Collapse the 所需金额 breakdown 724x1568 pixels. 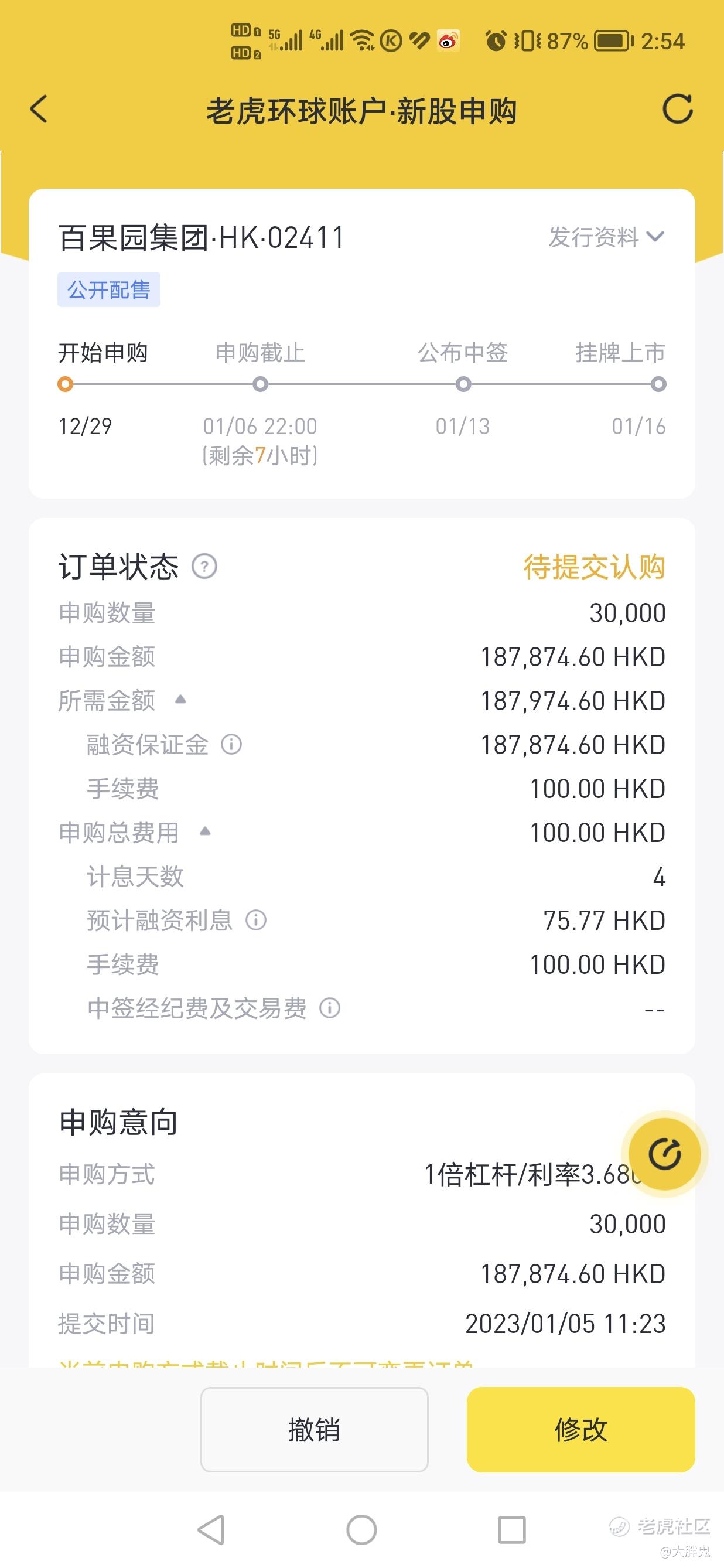click(x=180, y=700)
